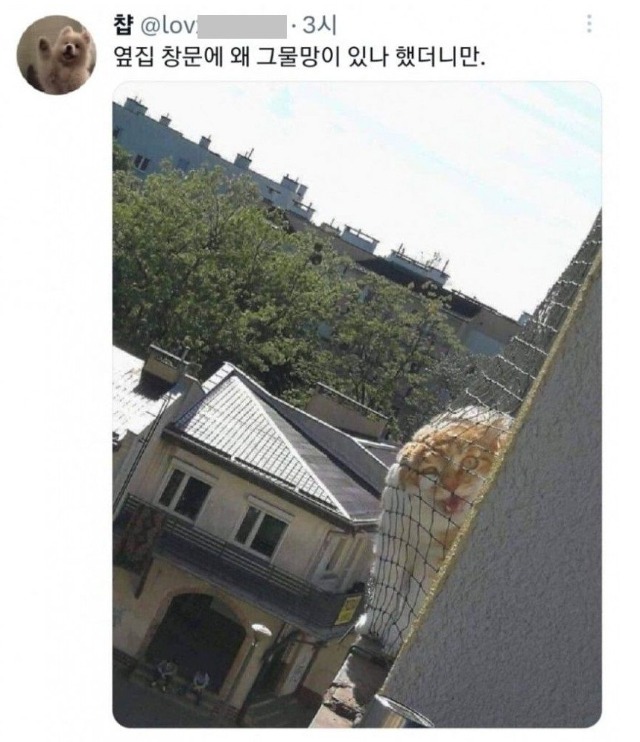Open the dog profile avatar
640x742 pixels.
point(57,55)
